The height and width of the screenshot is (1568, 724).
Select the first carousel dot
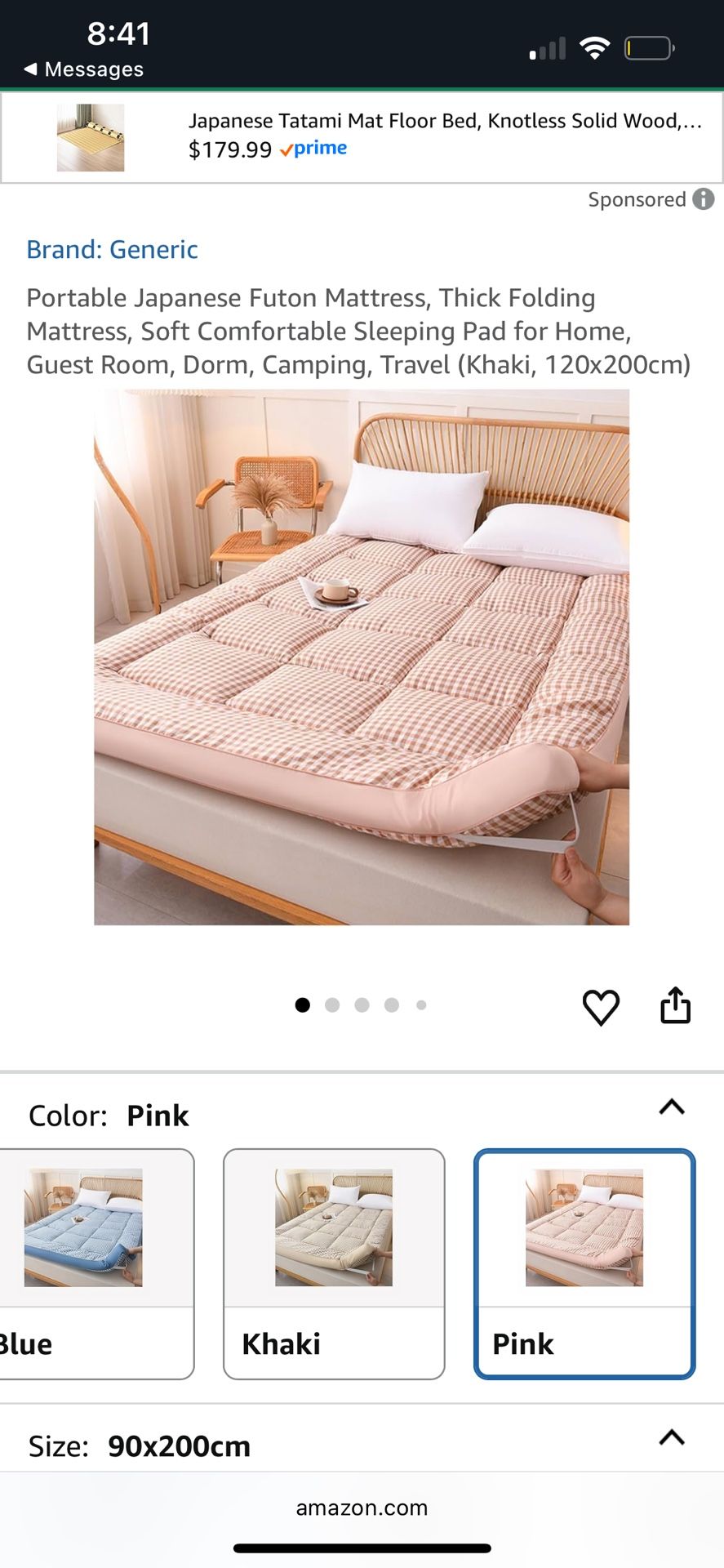pyautogui.click(x=302, y=1005)
